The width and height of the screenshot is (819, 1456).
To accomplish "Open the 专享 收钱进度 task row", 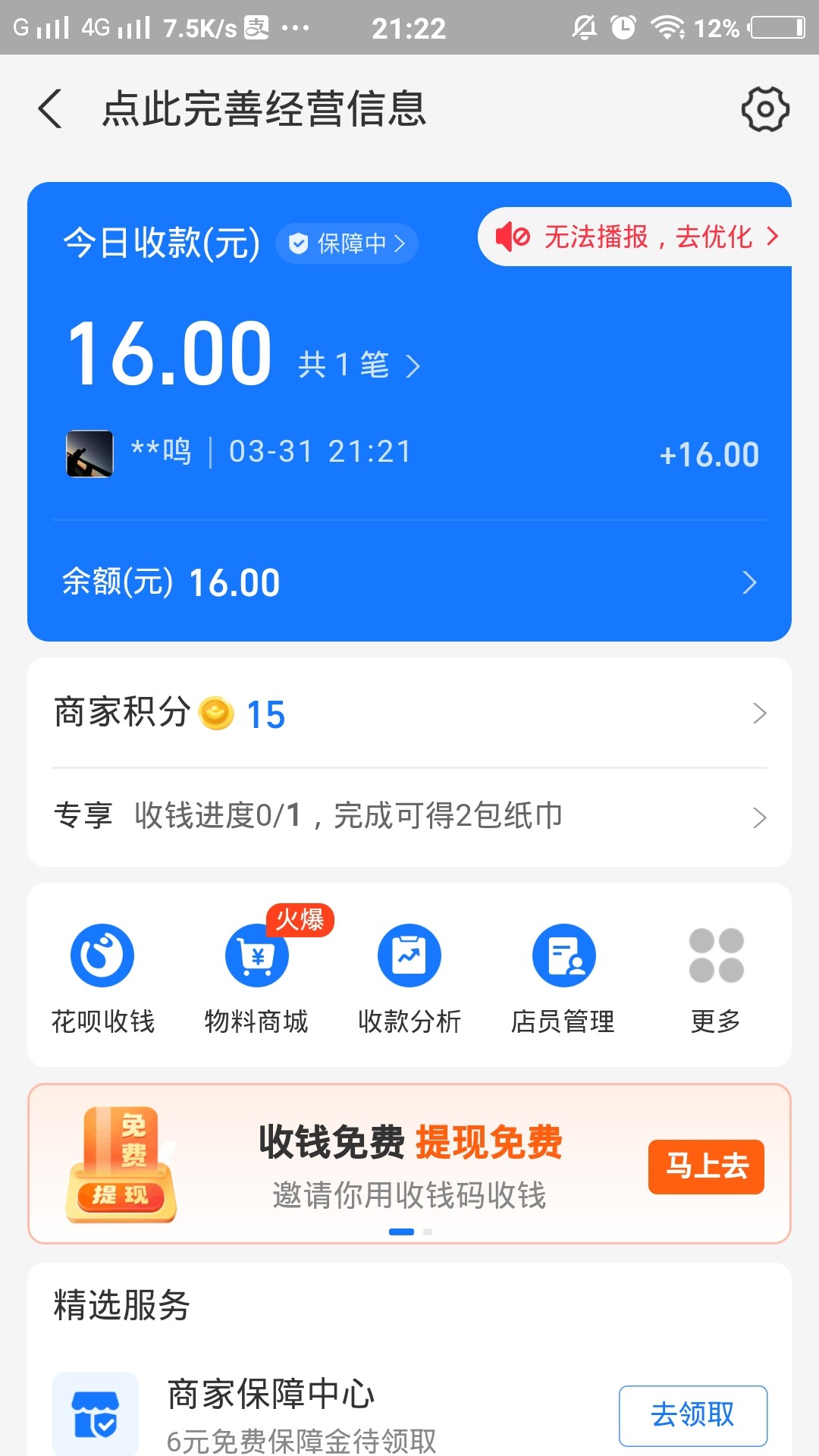I will click(409, 817).
